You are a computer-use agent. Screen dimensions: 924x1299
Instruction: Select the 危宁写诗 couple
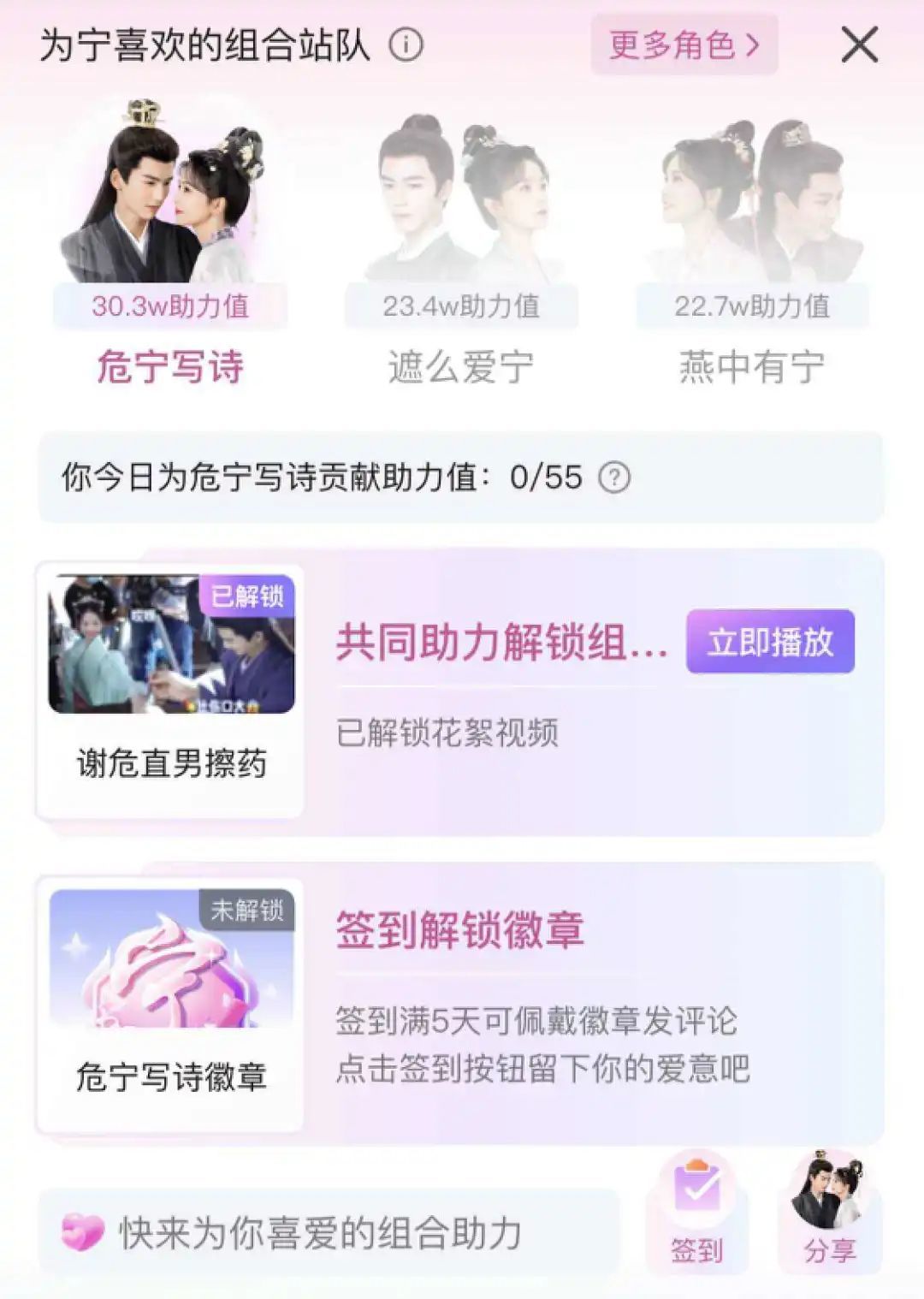pos(169,248)
